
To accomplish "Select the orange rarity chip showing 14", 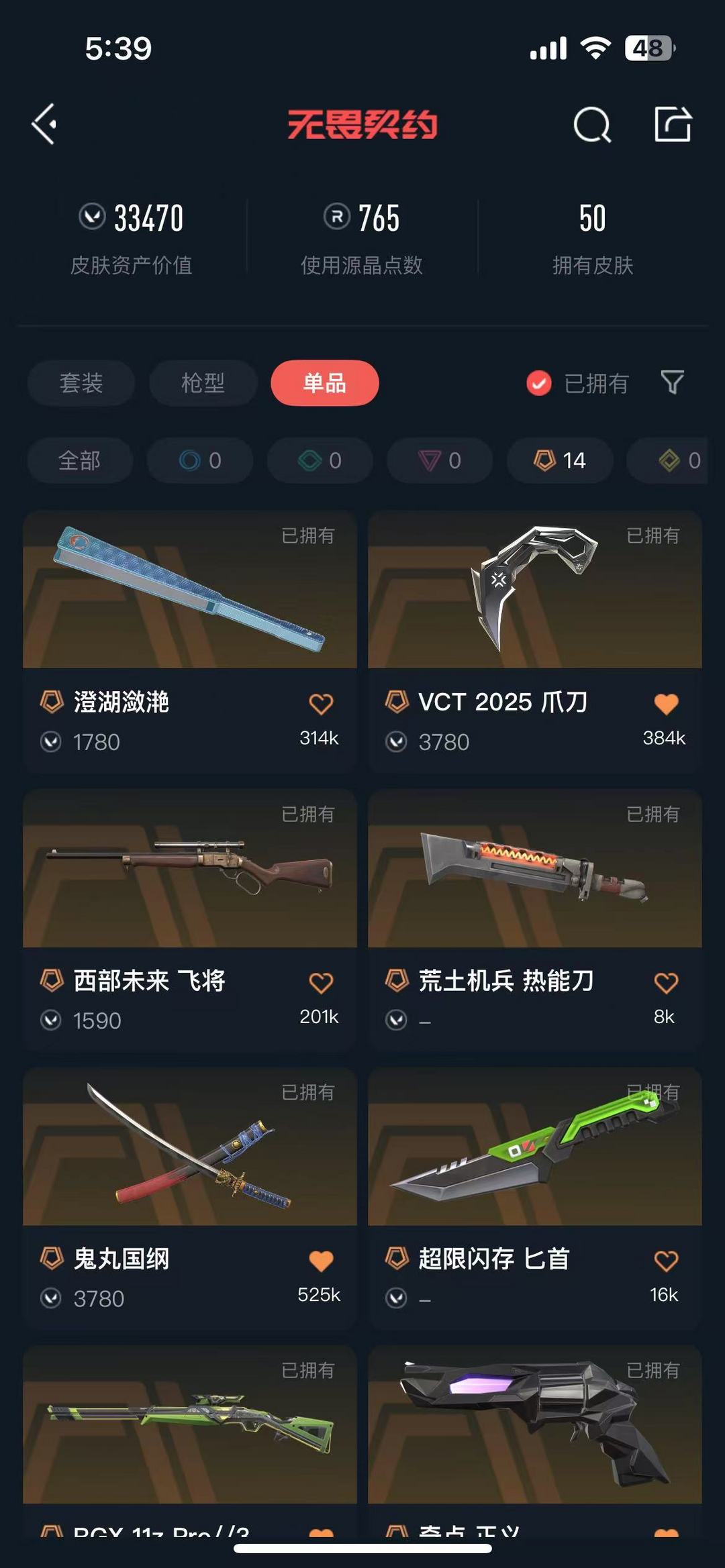I will pyautogui.click(x=560, y=460).
